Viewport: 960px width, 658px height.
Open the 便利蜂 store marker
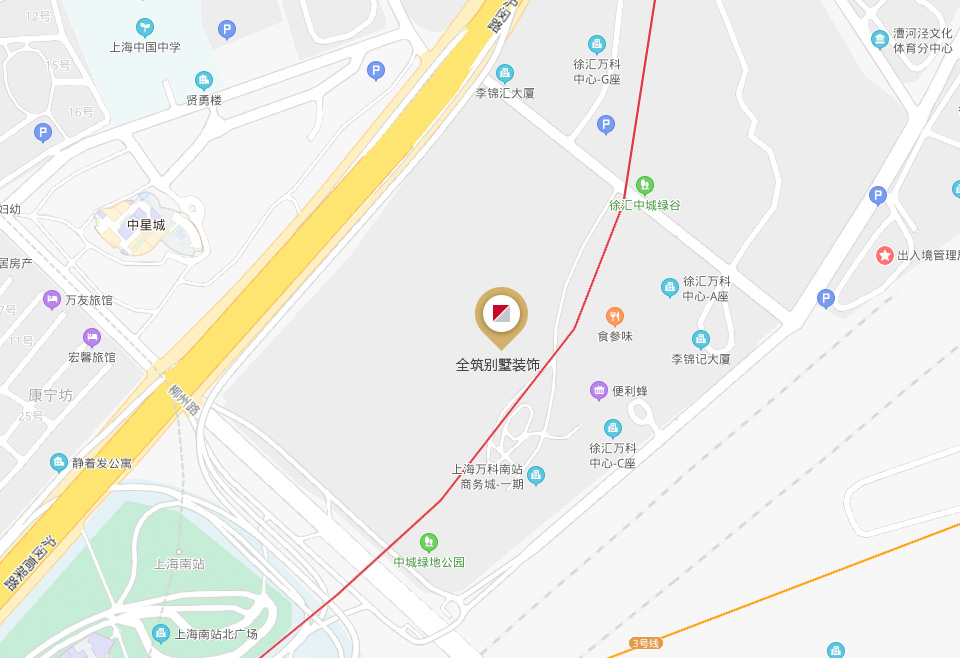pyautogui.click(x=599, y=390)
